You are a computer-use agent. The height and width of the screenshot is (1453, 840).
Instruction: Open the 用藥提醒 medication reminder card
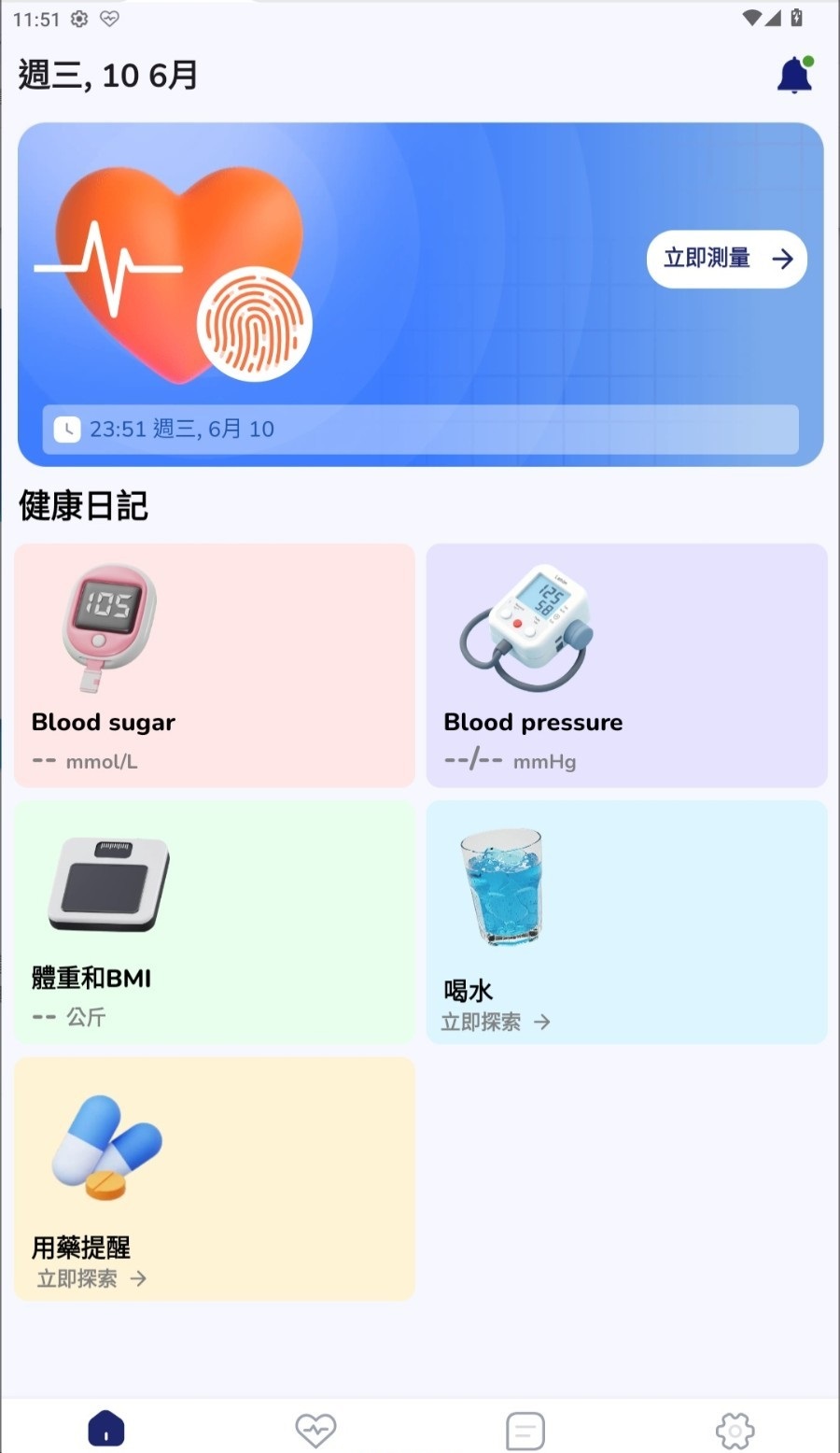click(215, 1178)
